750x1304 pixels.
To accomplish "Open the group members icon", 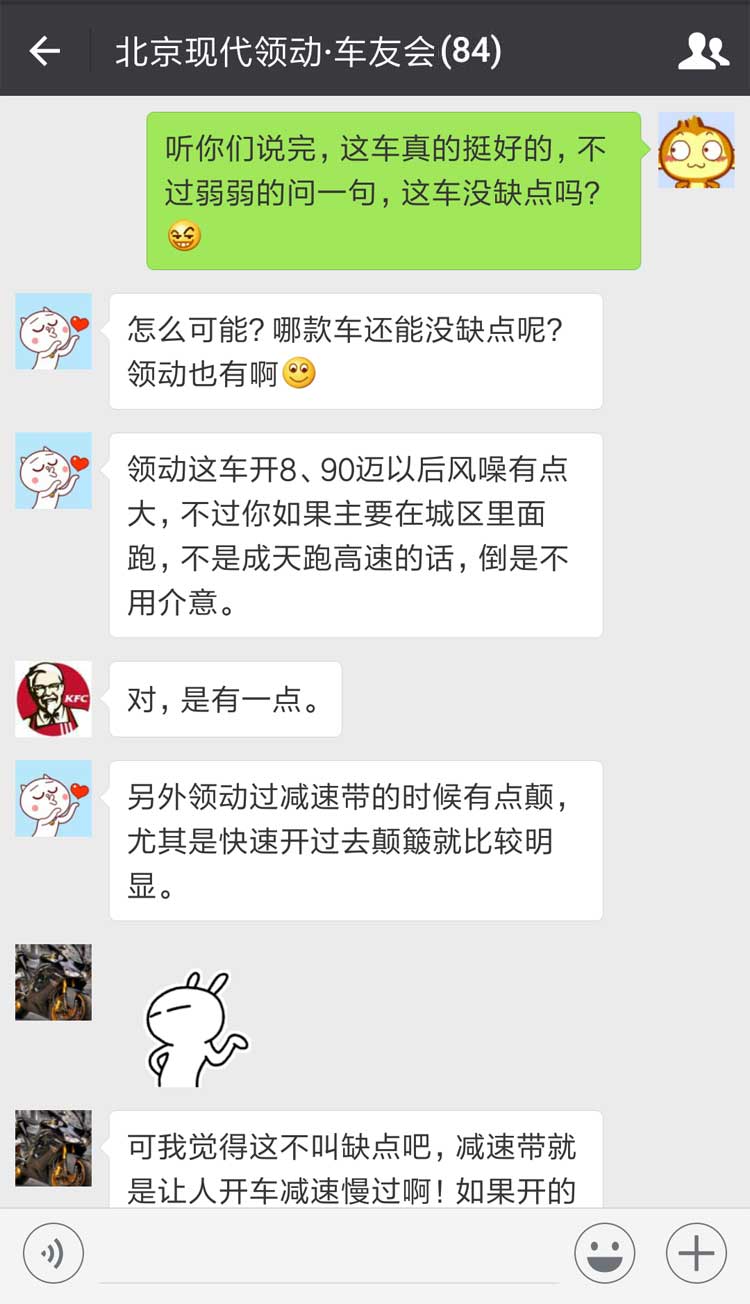I will (703, 50).
